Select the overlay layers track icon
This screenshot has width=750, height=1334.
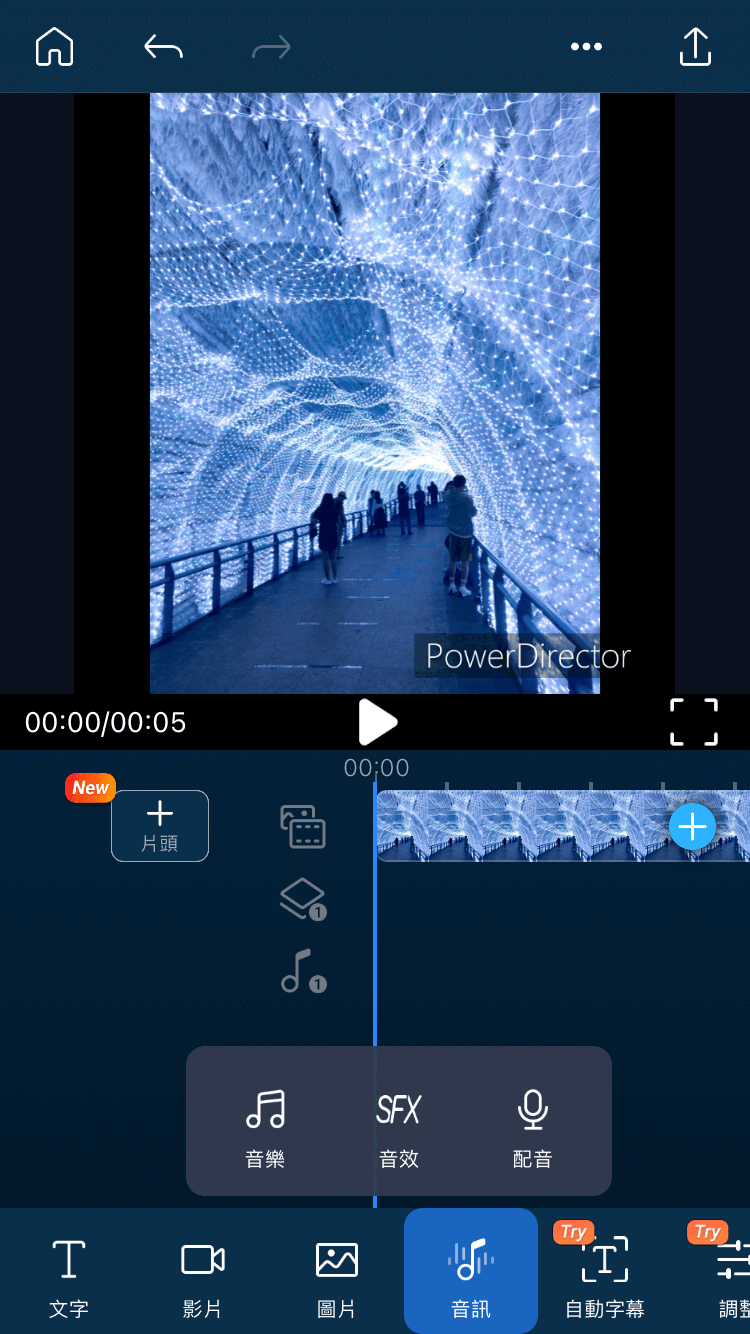click(303, 899)
